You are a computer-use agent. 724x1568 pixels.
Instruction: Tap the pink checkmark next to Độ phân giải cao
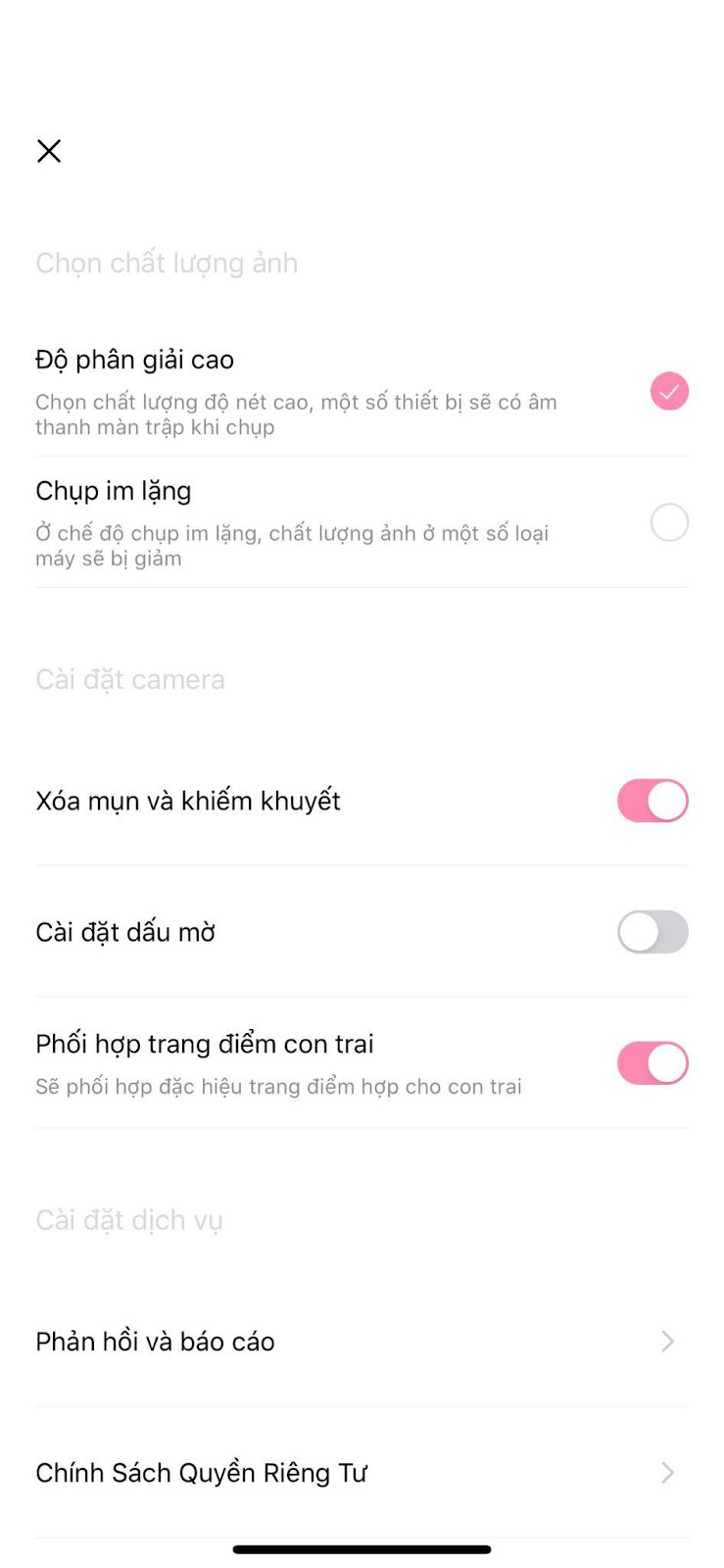point(669,391)
